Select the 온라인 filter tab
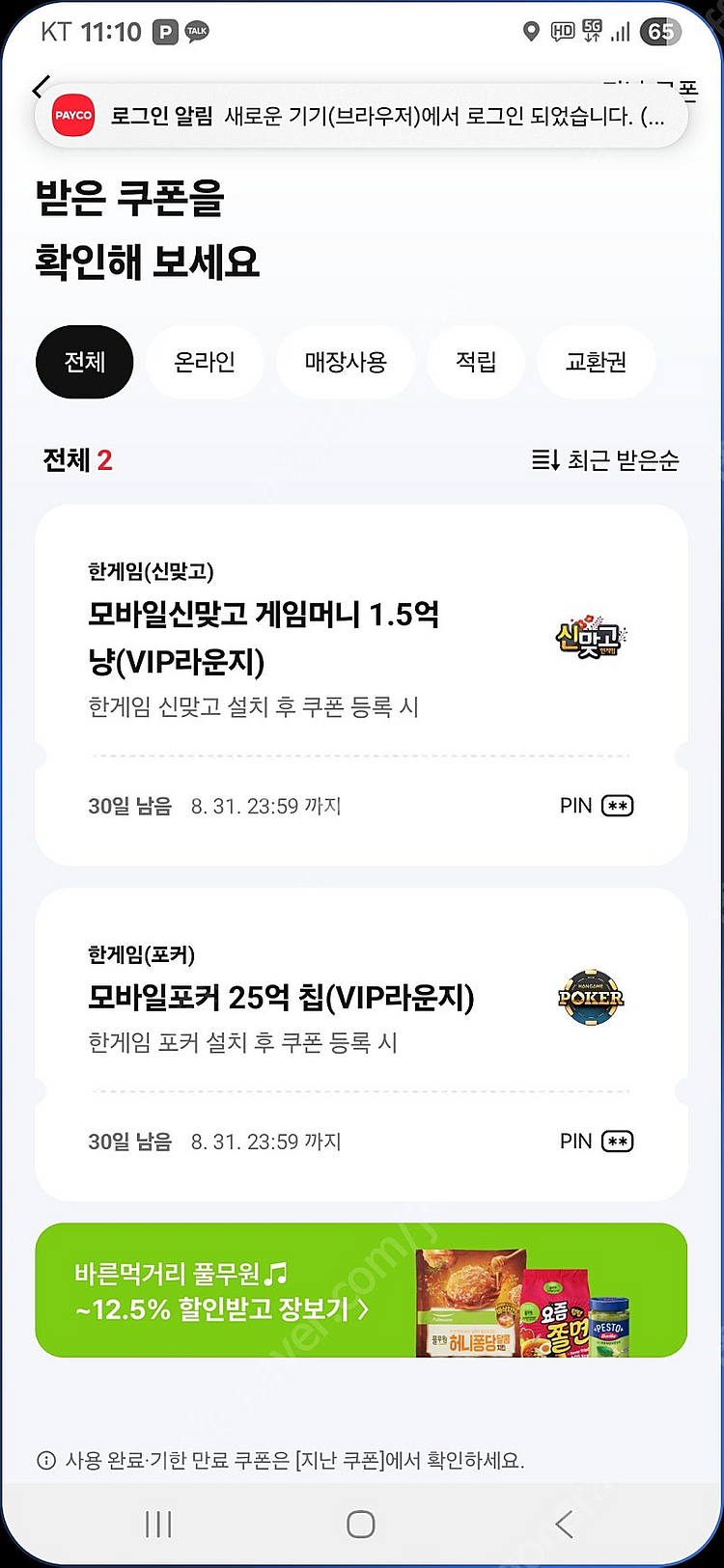 tap(205, 362)
